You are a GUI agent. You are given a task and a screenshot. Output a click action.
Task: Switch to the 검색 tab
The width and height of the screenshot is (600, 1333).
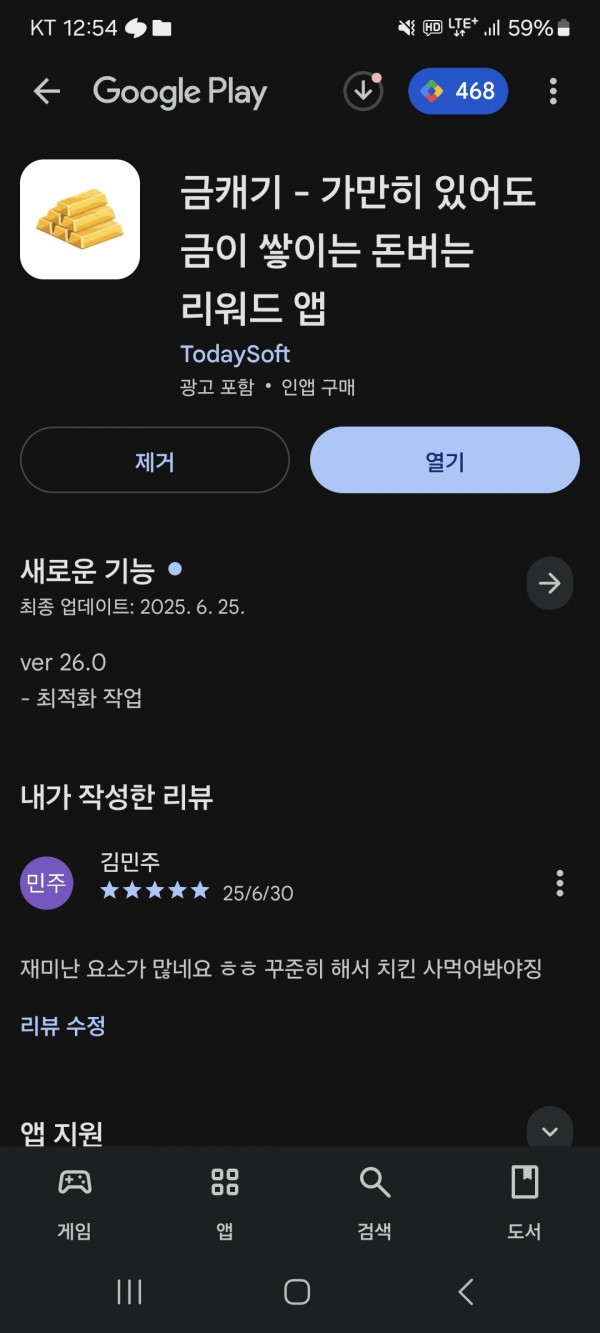pos(375,1203)
